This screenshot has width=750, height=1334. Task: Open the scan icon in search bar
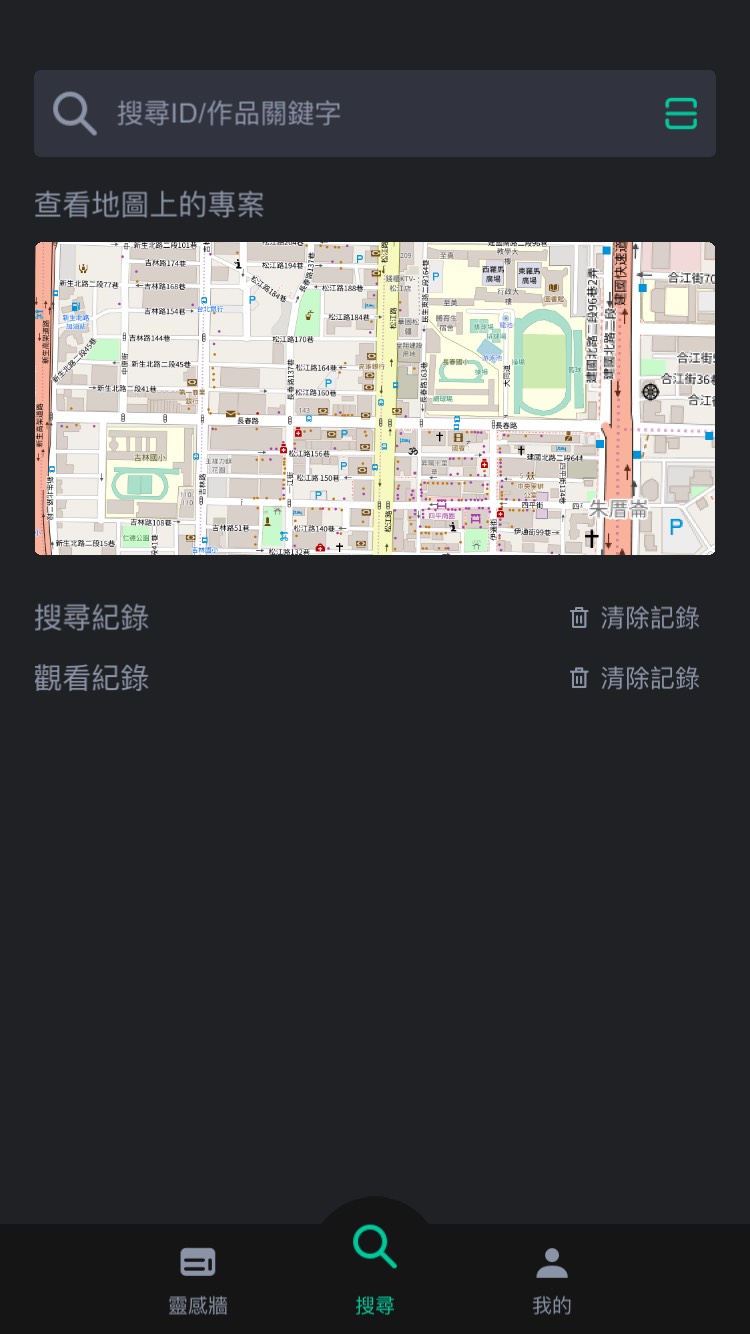point(681,114)
